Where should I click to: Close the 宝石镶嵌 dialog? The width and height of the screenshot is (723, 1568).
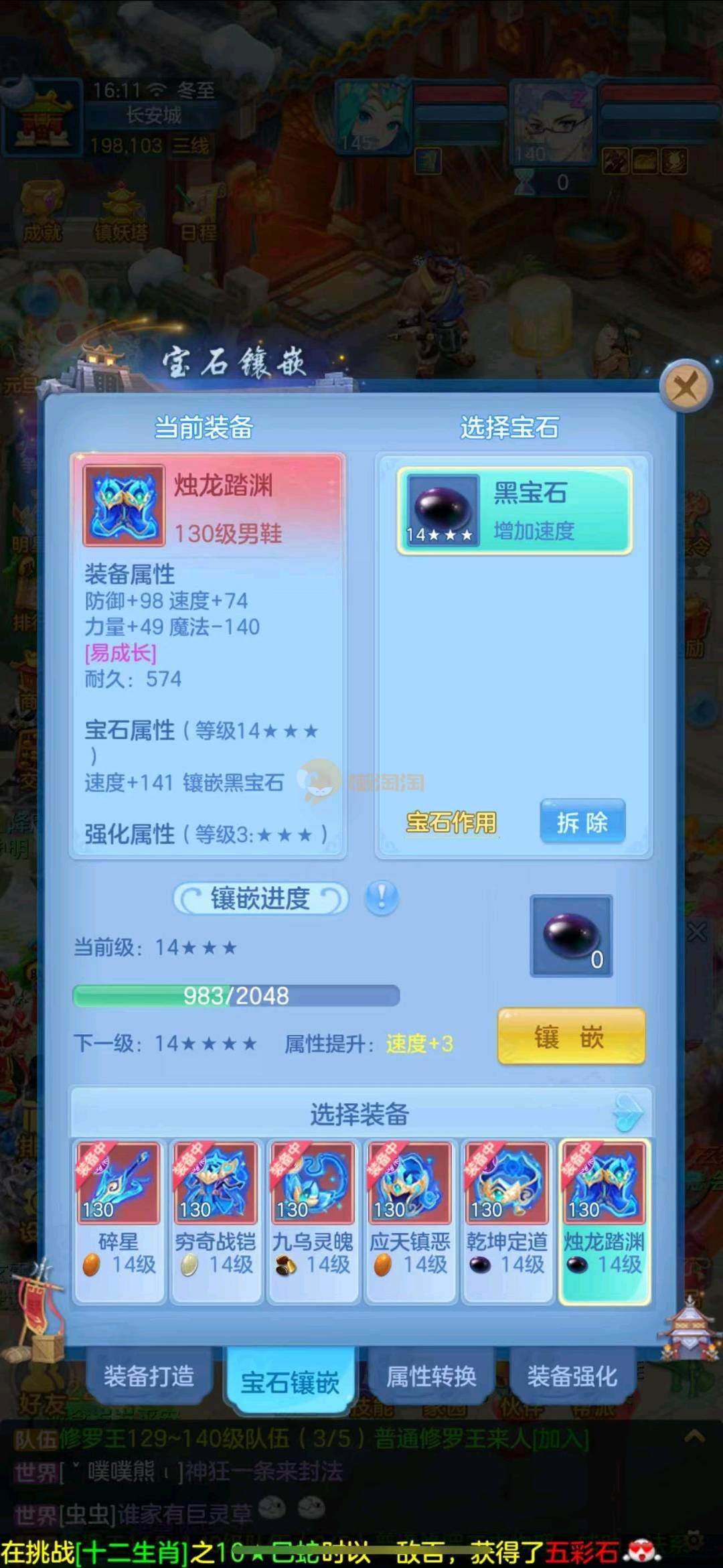(x=685, y=386)
